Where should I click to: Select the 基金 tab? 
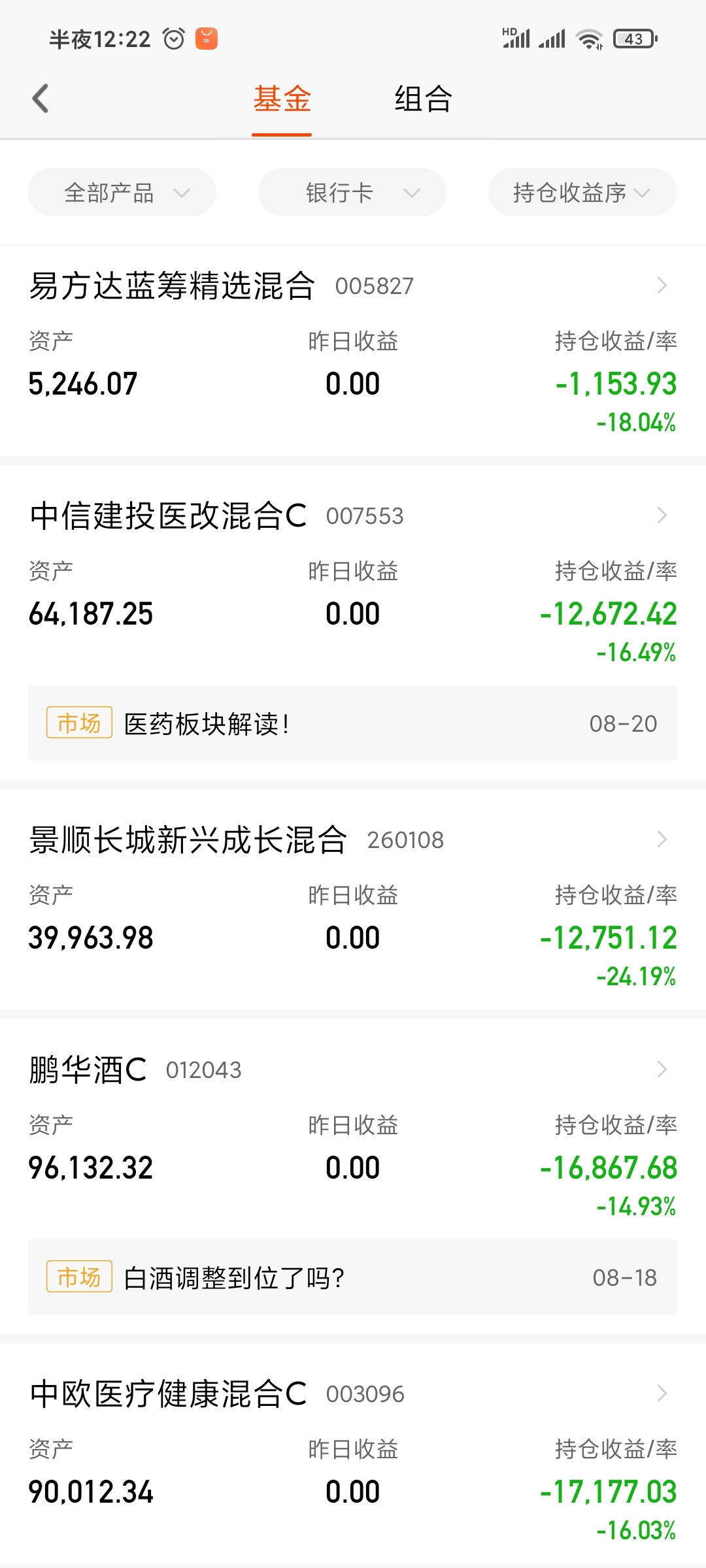pyautogui.click(x=282, y=99)
